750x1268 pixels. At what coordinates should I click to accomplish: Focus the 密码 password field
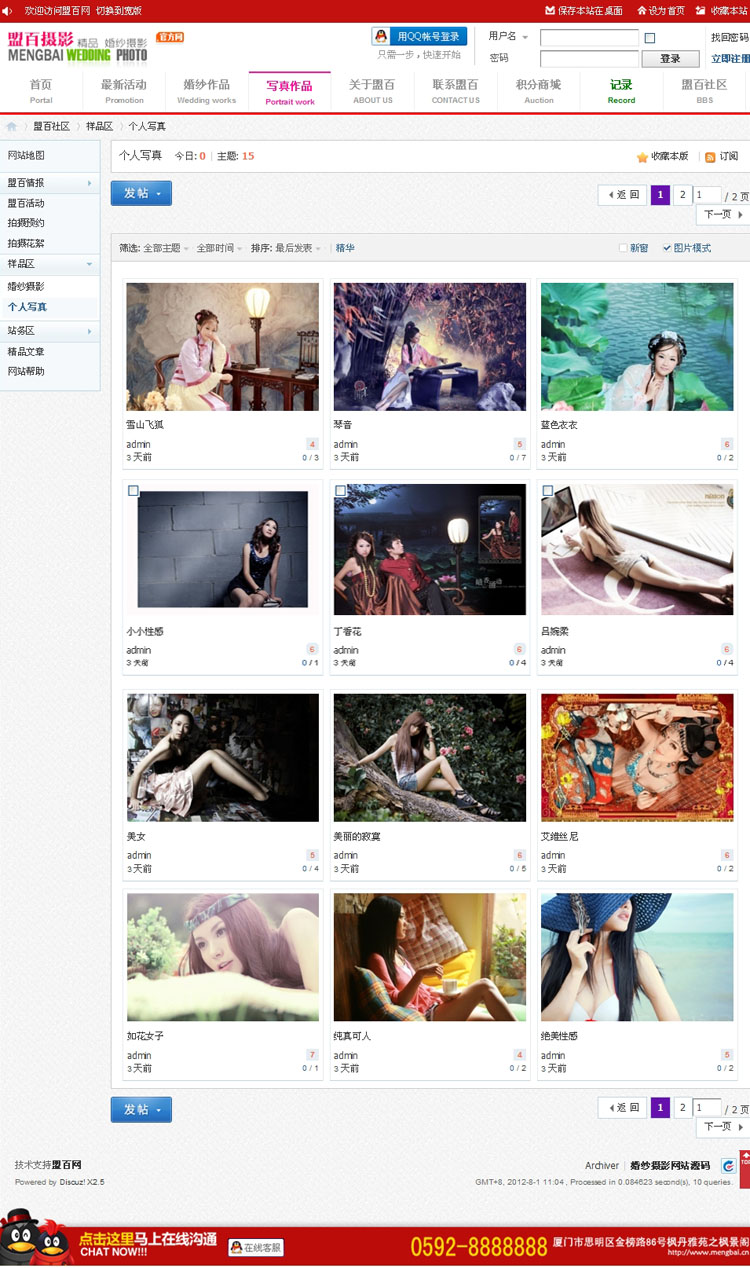589,58
